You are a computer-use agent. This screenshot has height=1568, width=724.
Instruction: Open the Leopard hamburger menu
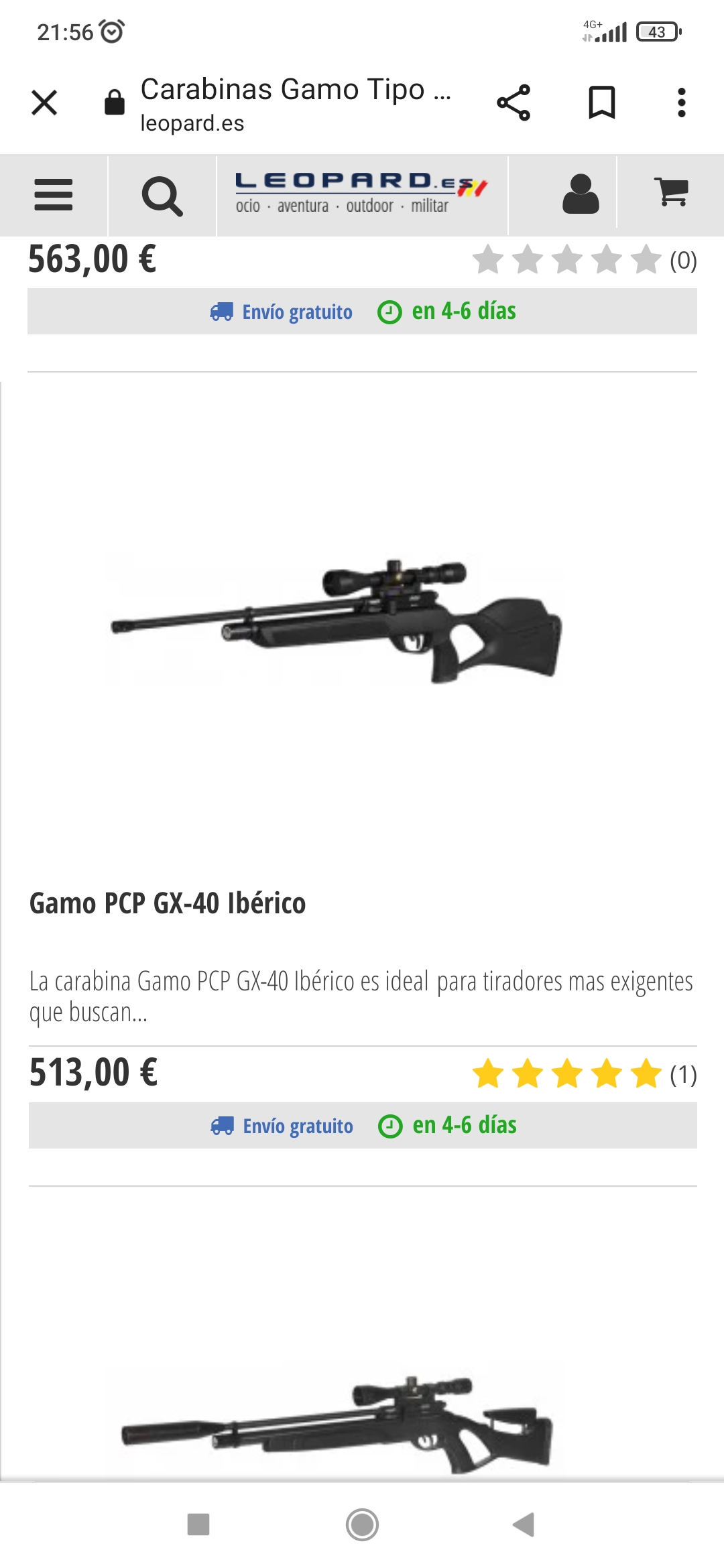[54, 195]
